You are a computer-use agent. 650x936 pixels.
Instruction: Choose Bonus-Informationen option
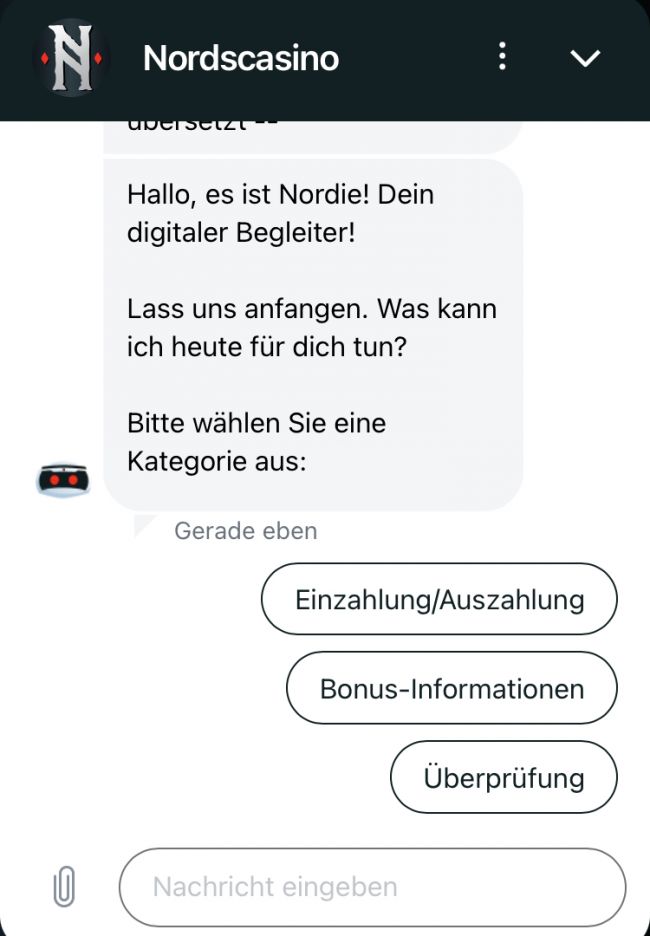pyautogui.click(x=451, y=688)
